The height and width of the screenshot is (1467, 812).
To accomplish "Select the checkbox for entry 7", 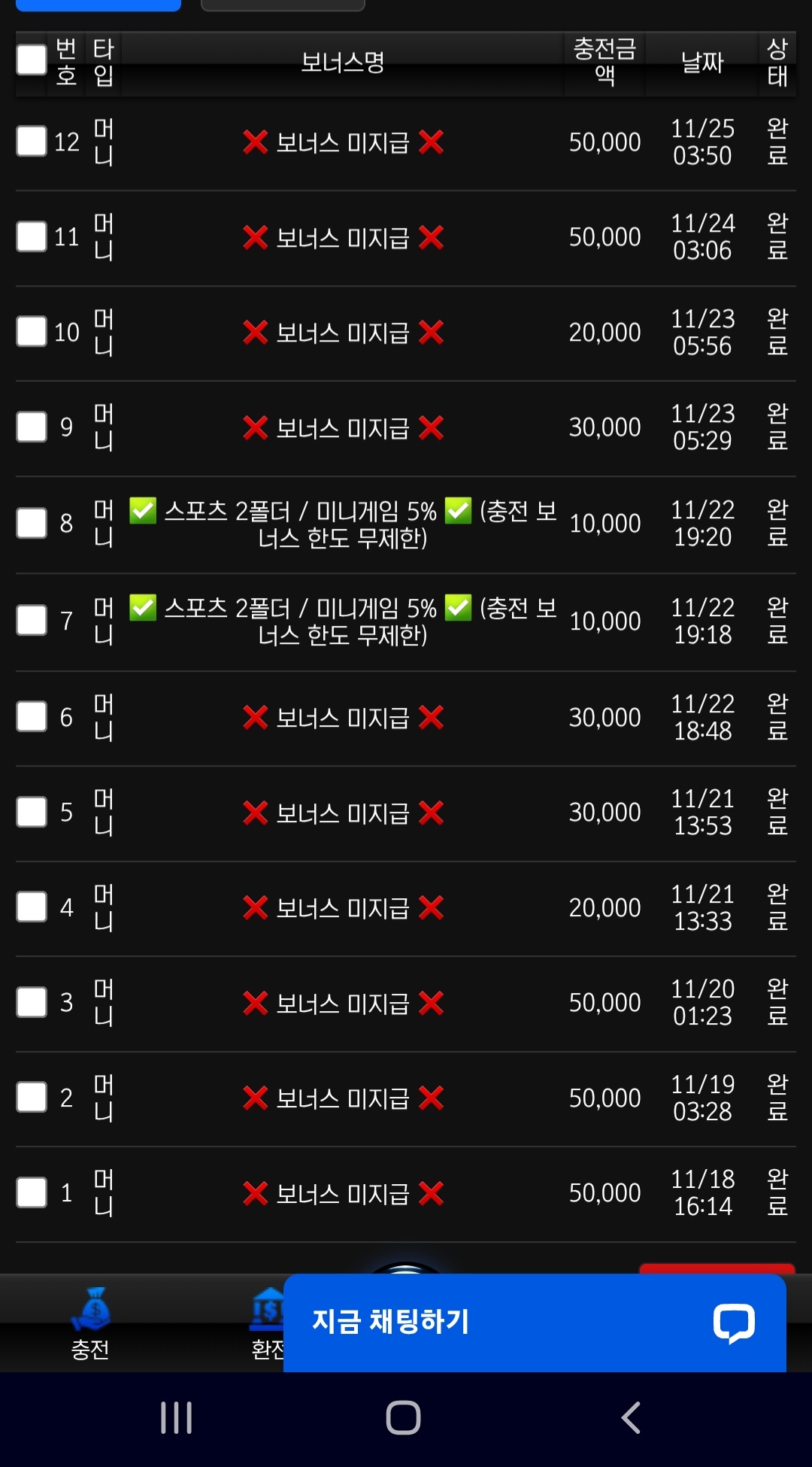I will (x=32, y=621).
